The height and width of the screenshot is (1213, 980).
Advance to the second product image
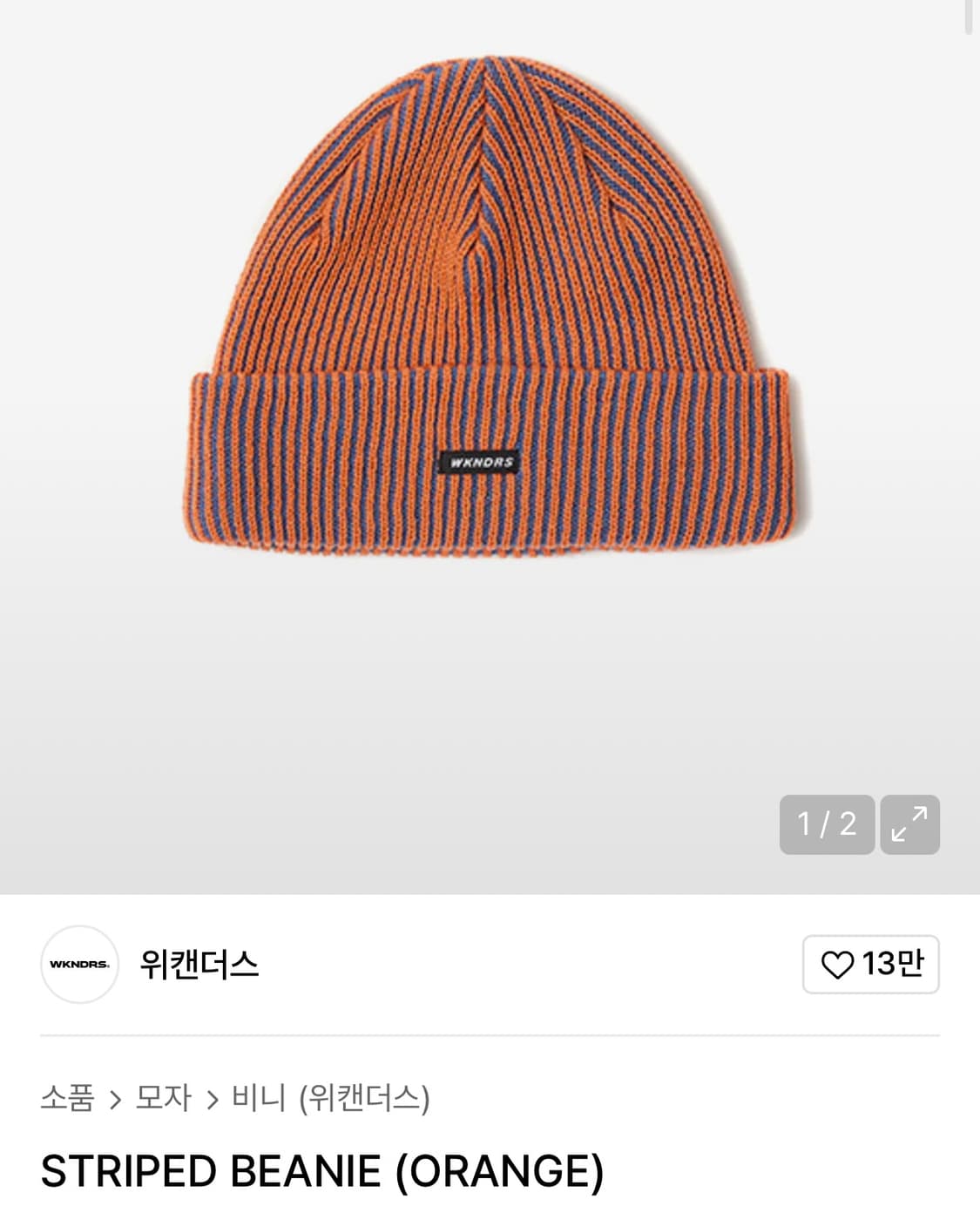click(826, 824)
